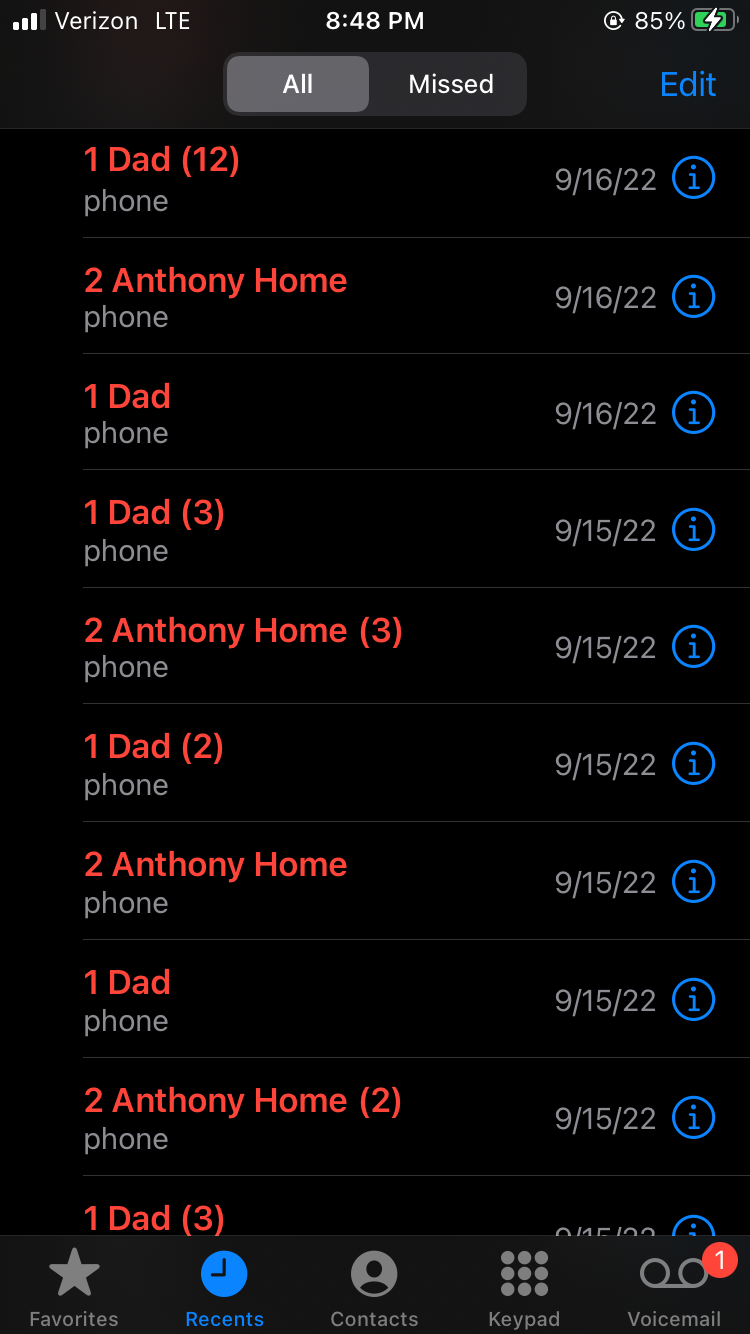Select the Recents tab

224,1288
